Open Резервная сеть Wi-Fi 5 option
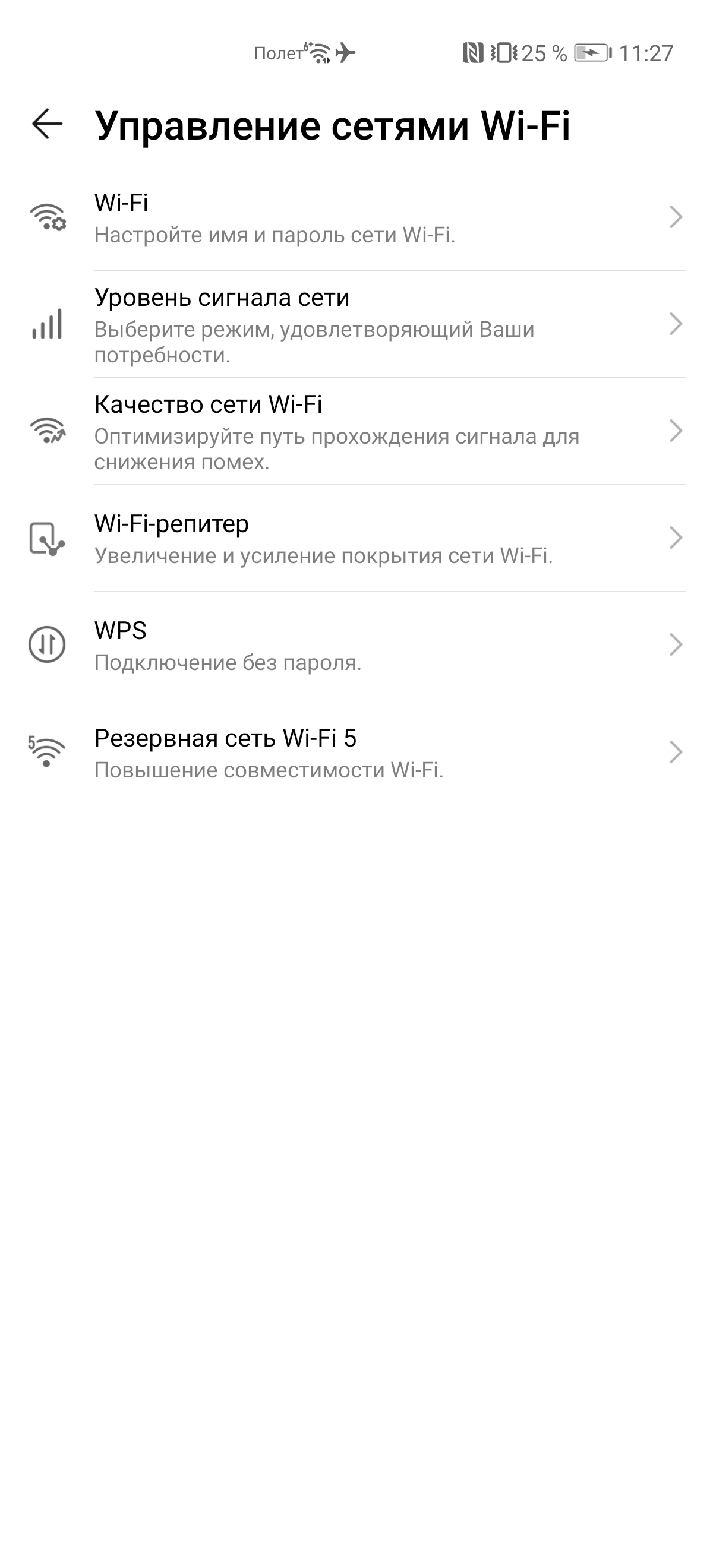 [356, 753]
